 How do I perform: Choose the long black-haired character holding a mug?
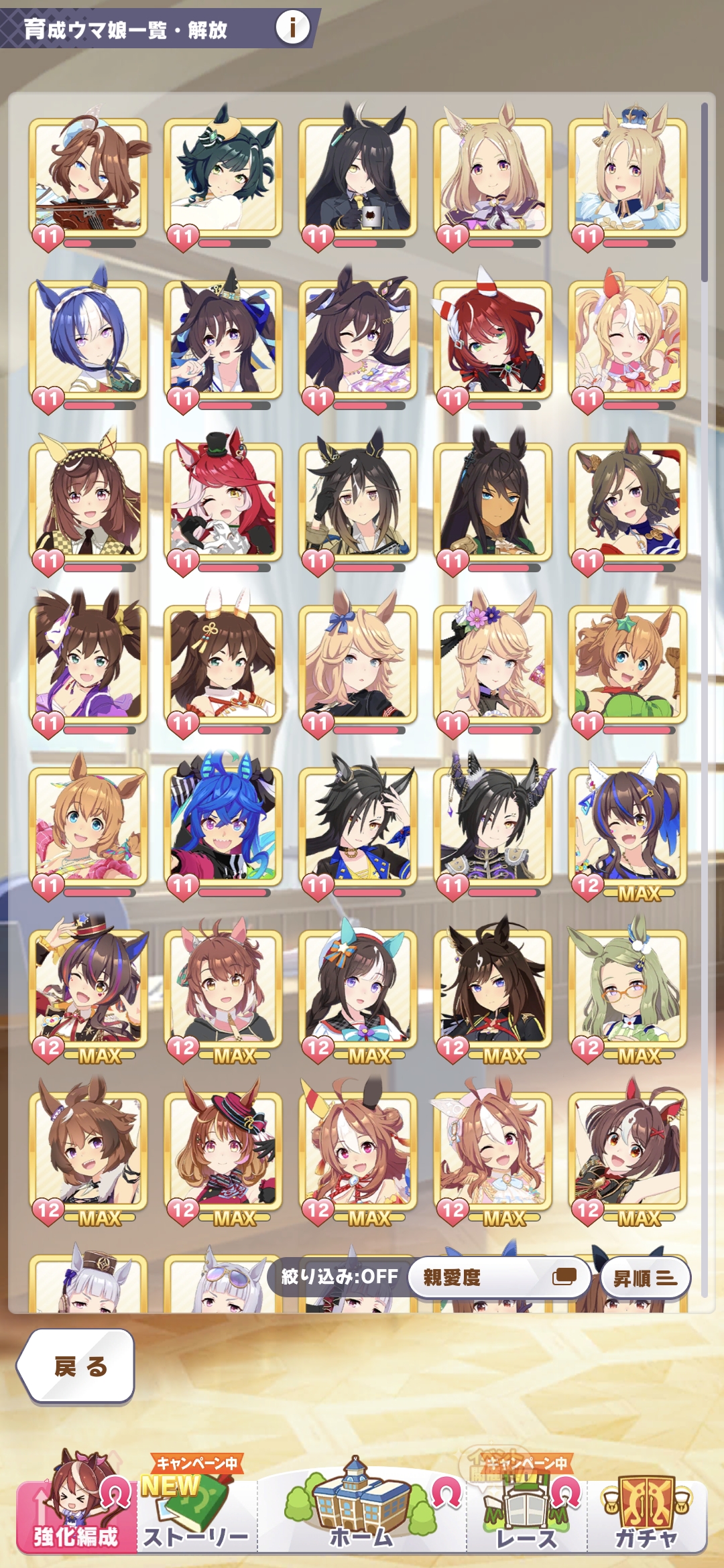pos(357,178)
